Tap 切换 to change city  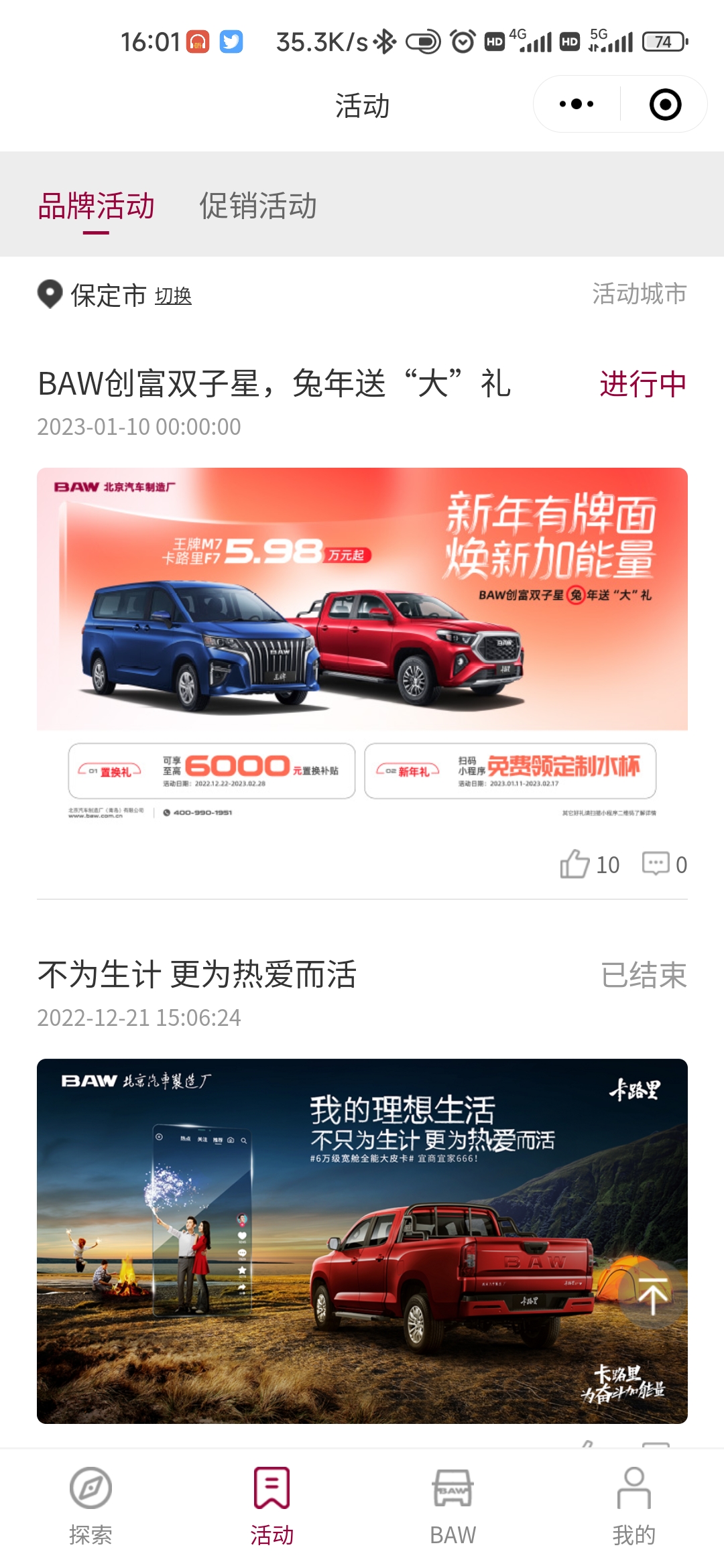point(173,296)
